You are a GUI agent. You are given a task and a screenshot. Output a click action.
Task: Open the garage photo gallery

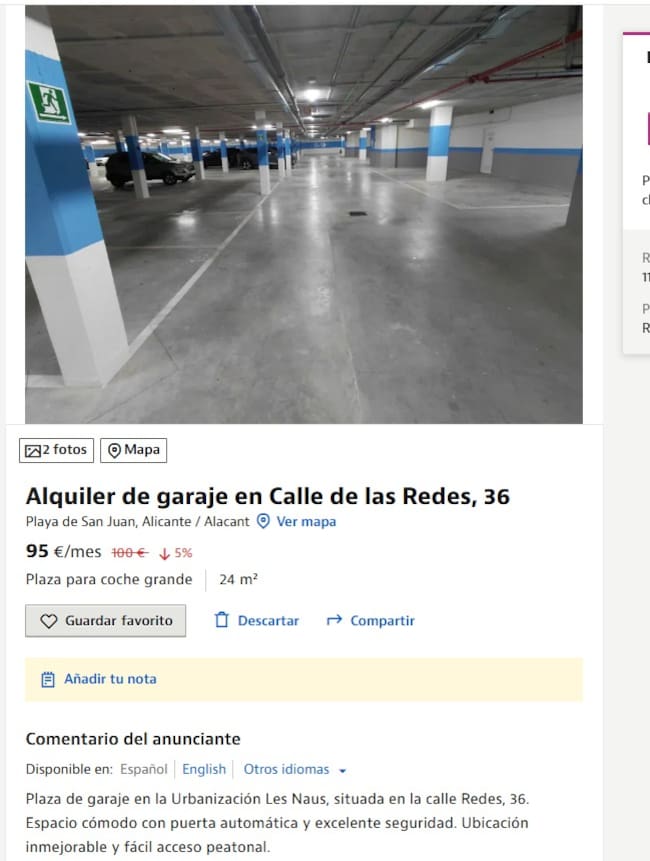(303, 214)
